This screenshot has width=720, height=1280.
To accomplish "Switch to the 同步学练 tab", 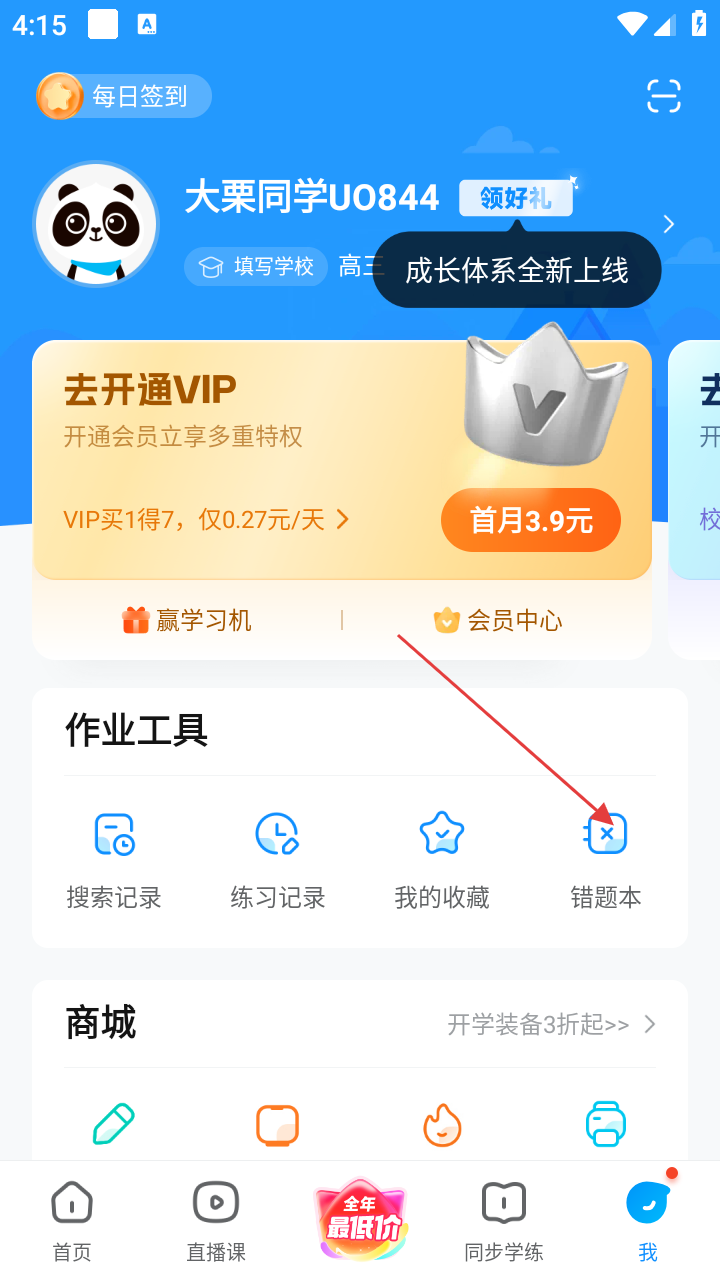I will coord(504,1220).
